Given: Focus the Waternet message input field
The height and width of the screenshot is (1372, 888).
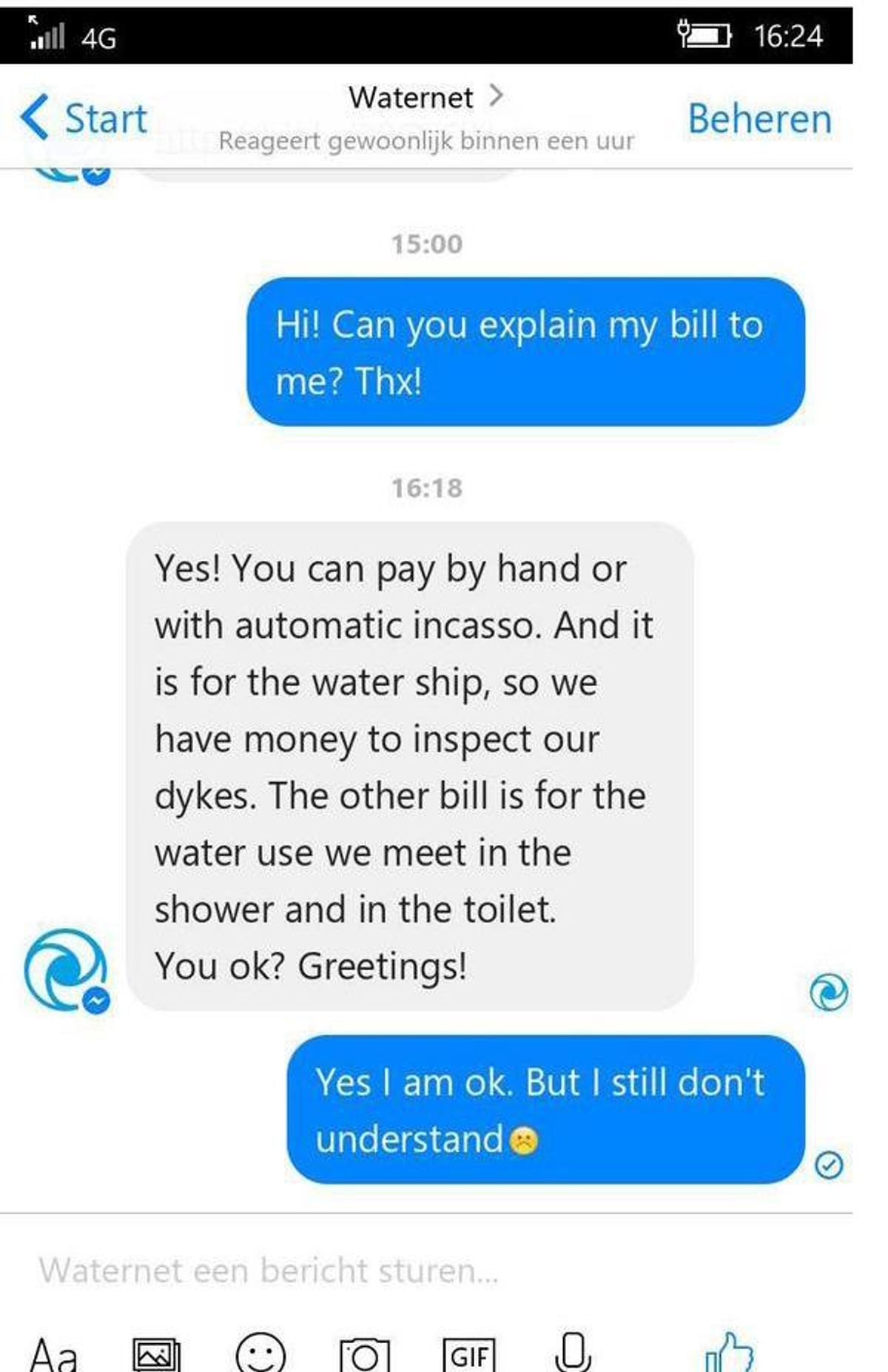Looking at the screenshot, I should click(x=370, y=1271).
